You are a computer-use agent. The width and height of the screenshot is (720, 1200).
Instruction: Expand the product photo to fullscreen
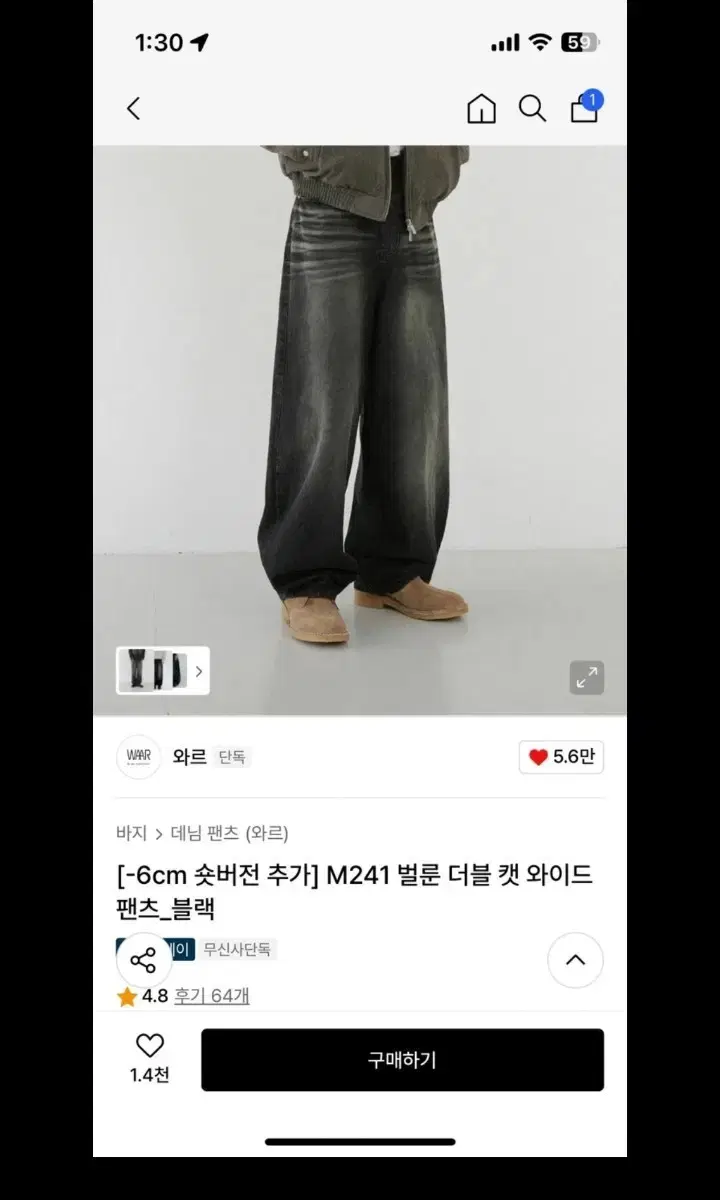(x=587, y=677)
